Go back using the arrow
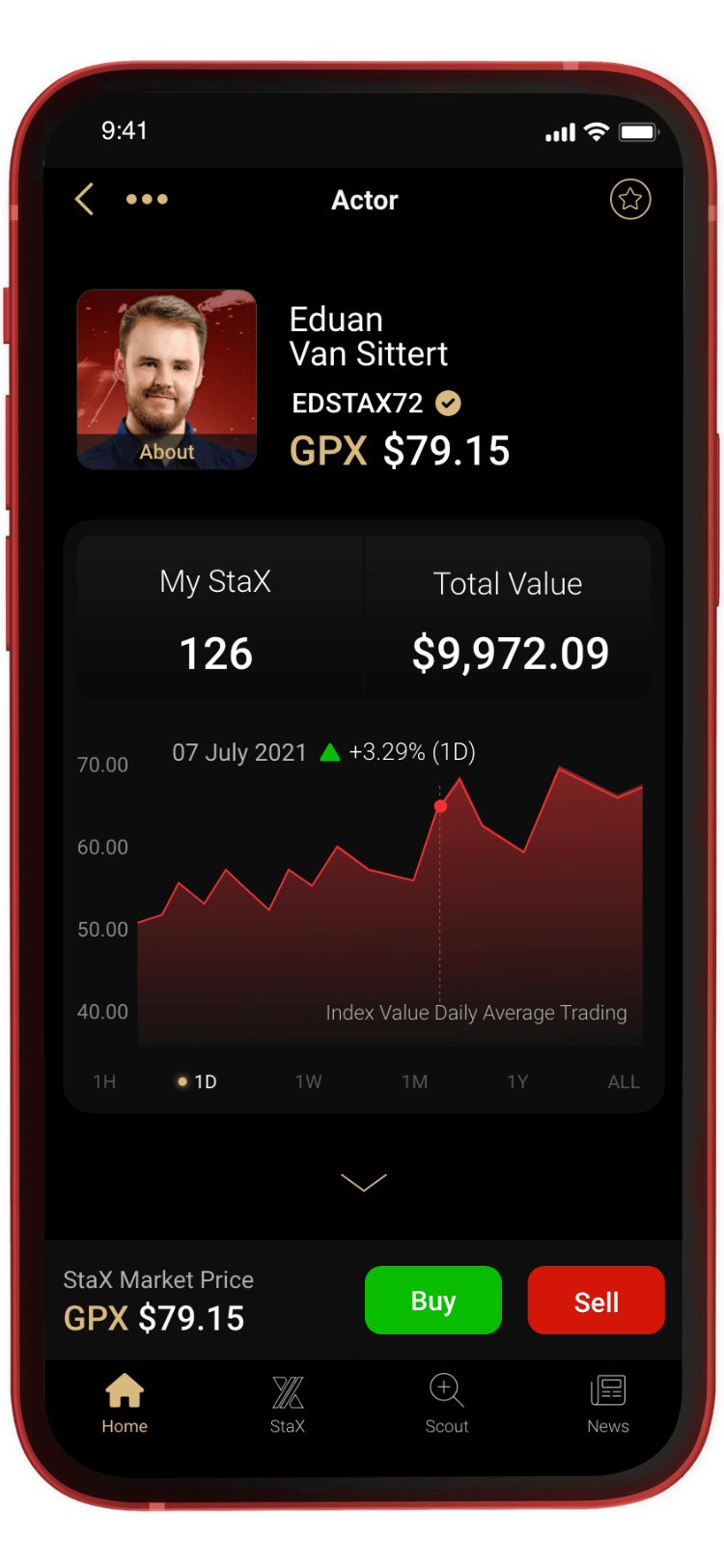This screenshot has height=1568, width=724. (x=85, y=200)
